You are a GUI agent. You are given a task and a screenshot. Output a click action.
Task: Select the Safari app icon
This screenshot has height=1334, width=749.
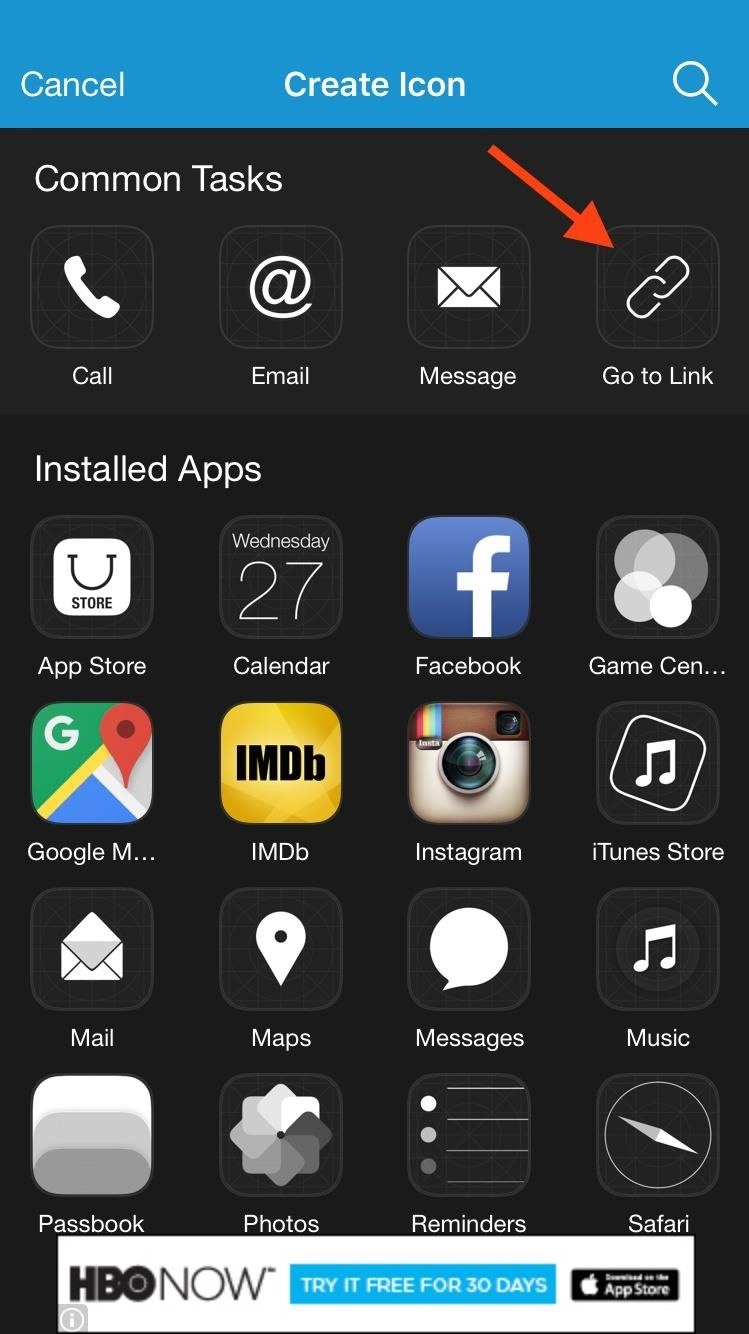point(657,1134)
